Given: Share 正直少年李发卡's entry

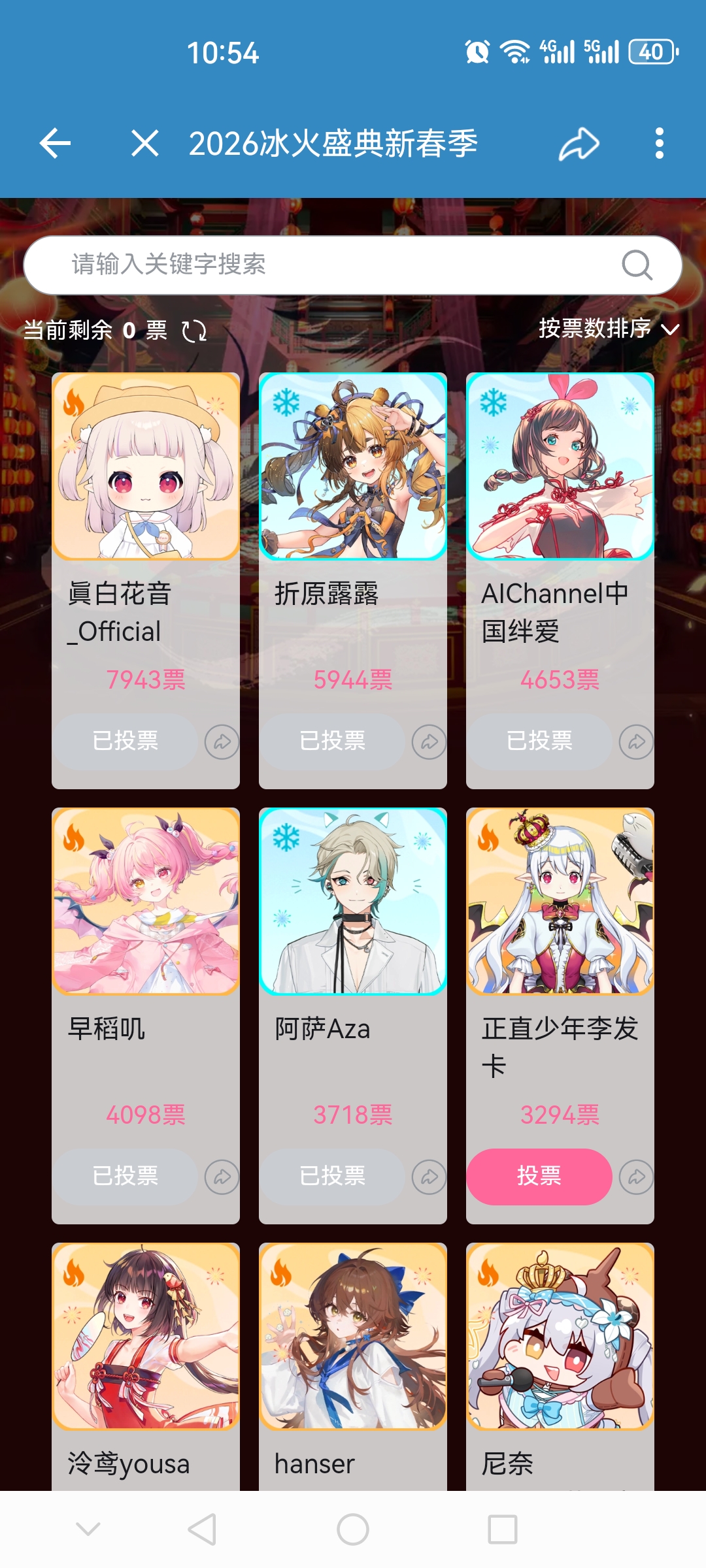Looking at the screenshot, I should [636, 1177].
